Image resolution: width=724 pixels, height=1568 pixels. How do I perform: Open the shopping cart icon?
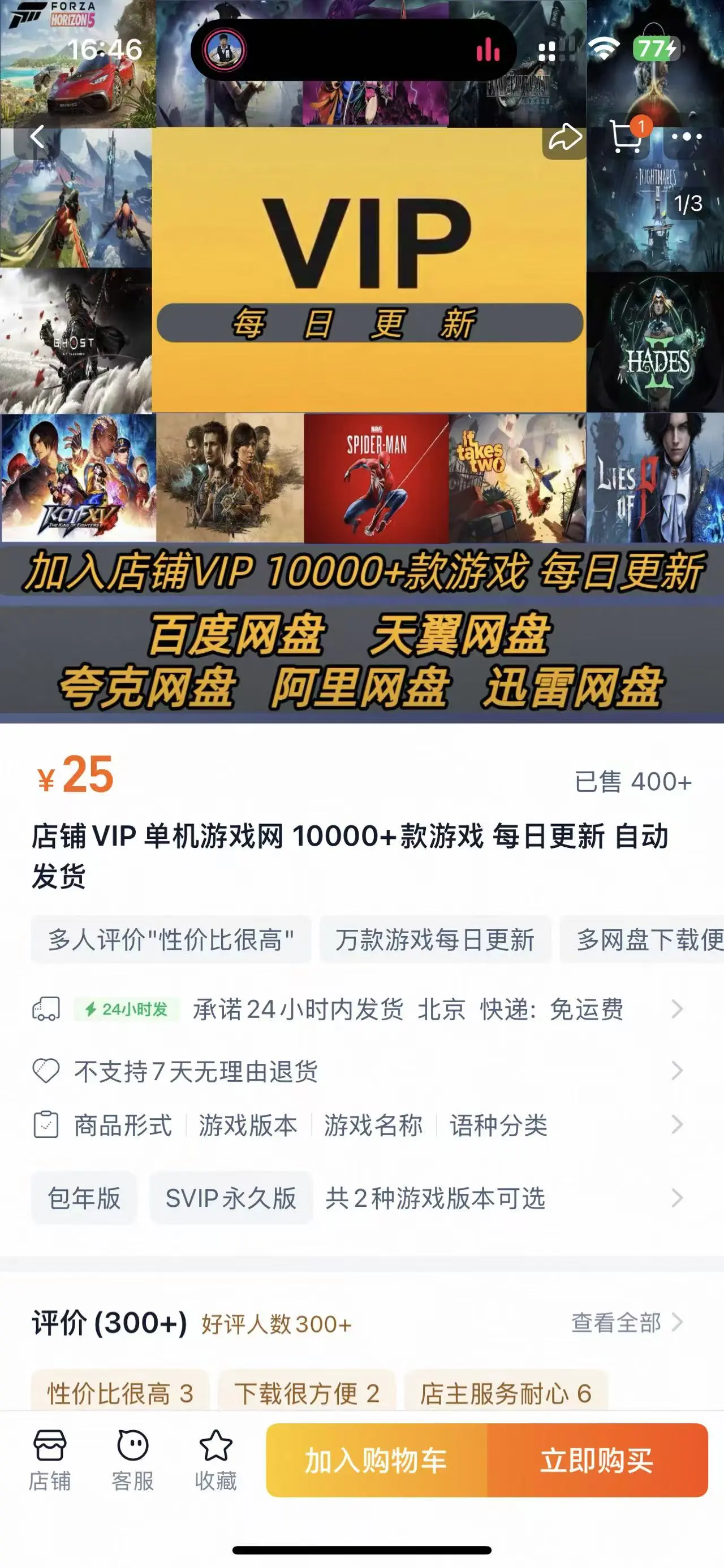pos(627,136)
